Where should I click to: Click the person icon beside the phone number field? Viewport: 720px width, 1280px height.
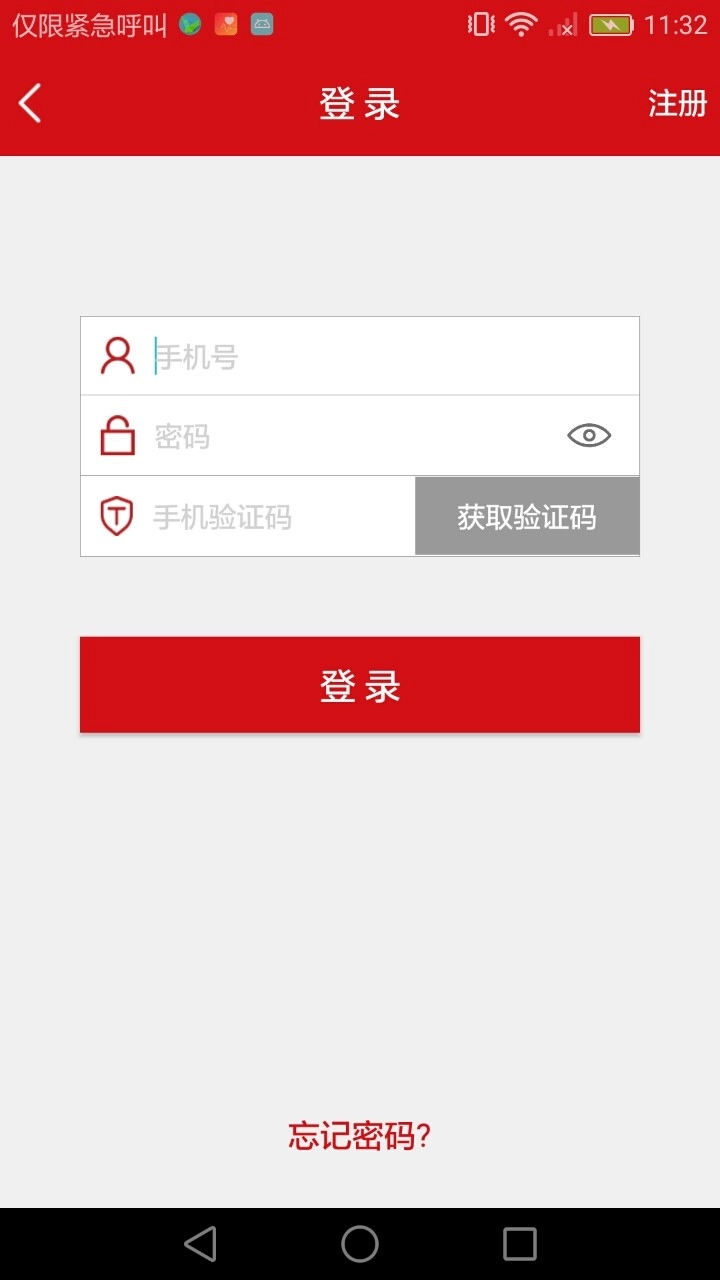117,355
